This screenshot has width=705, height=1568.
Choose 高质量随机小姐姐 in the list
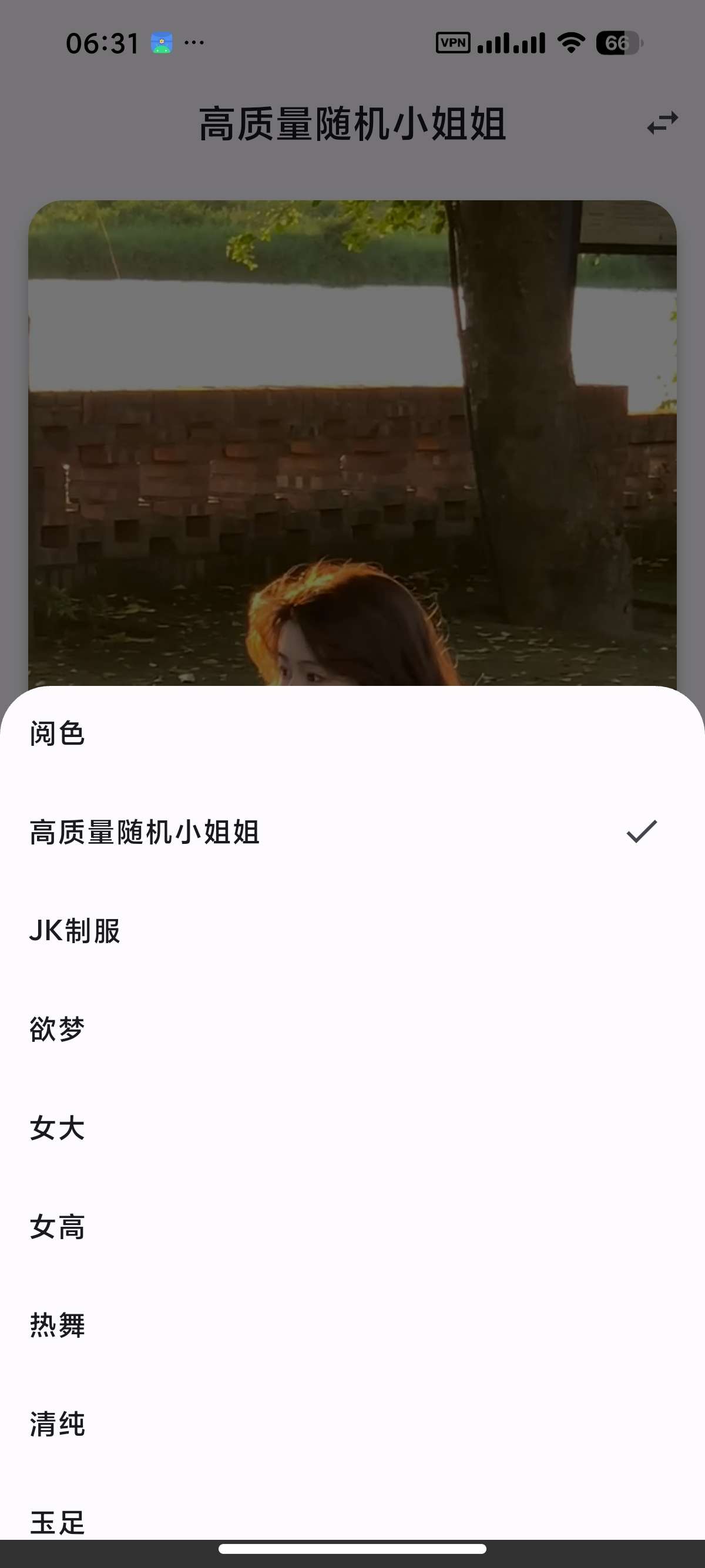pyautogui.click(x=352, y=832)
